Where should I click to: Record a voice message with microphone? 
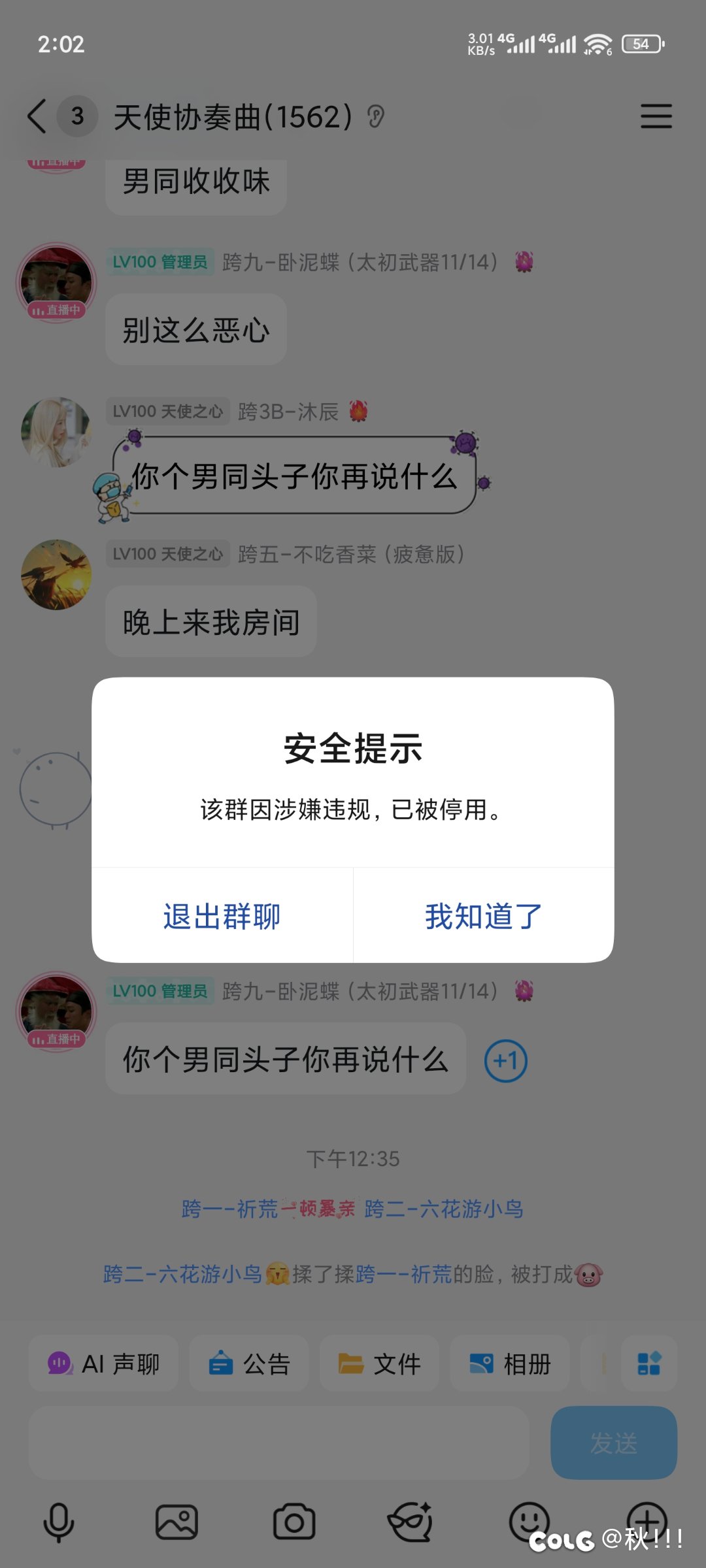coord(59,1522)
